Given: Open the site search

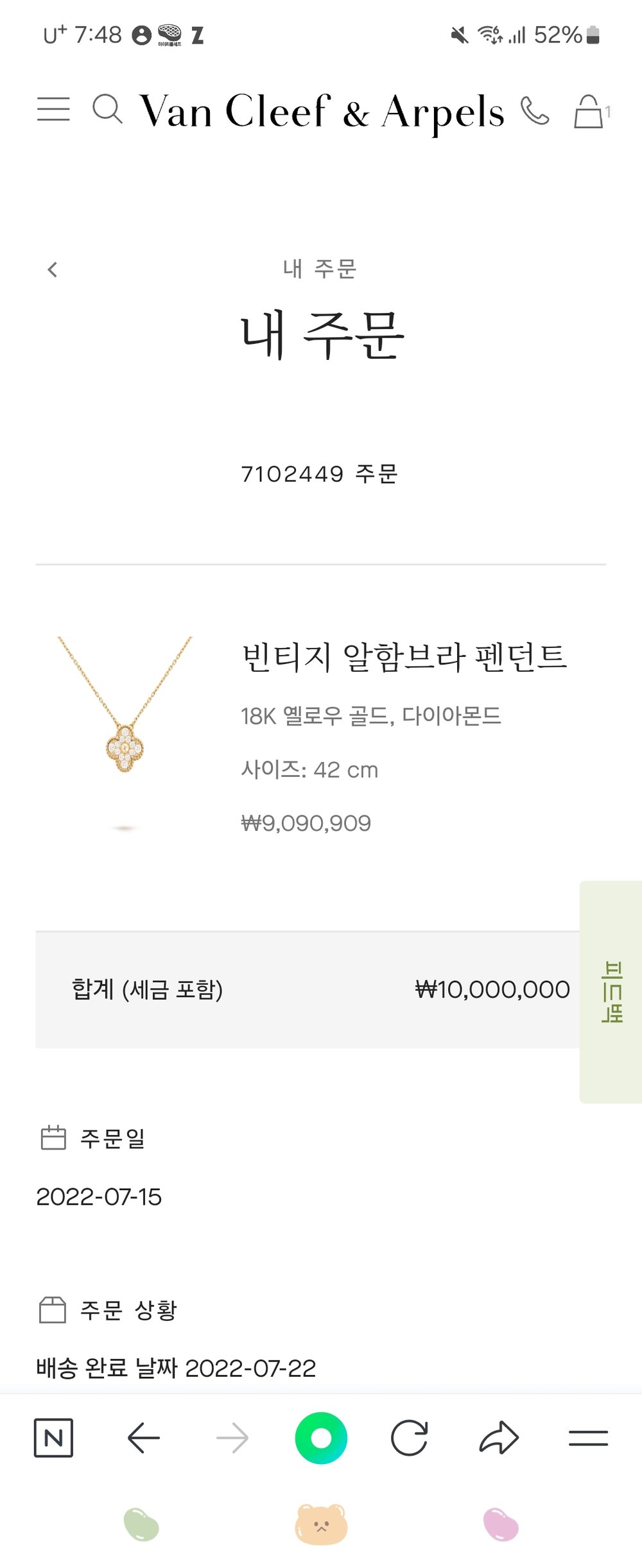Looking at the screenshot, I should click(x=107, y=109).
